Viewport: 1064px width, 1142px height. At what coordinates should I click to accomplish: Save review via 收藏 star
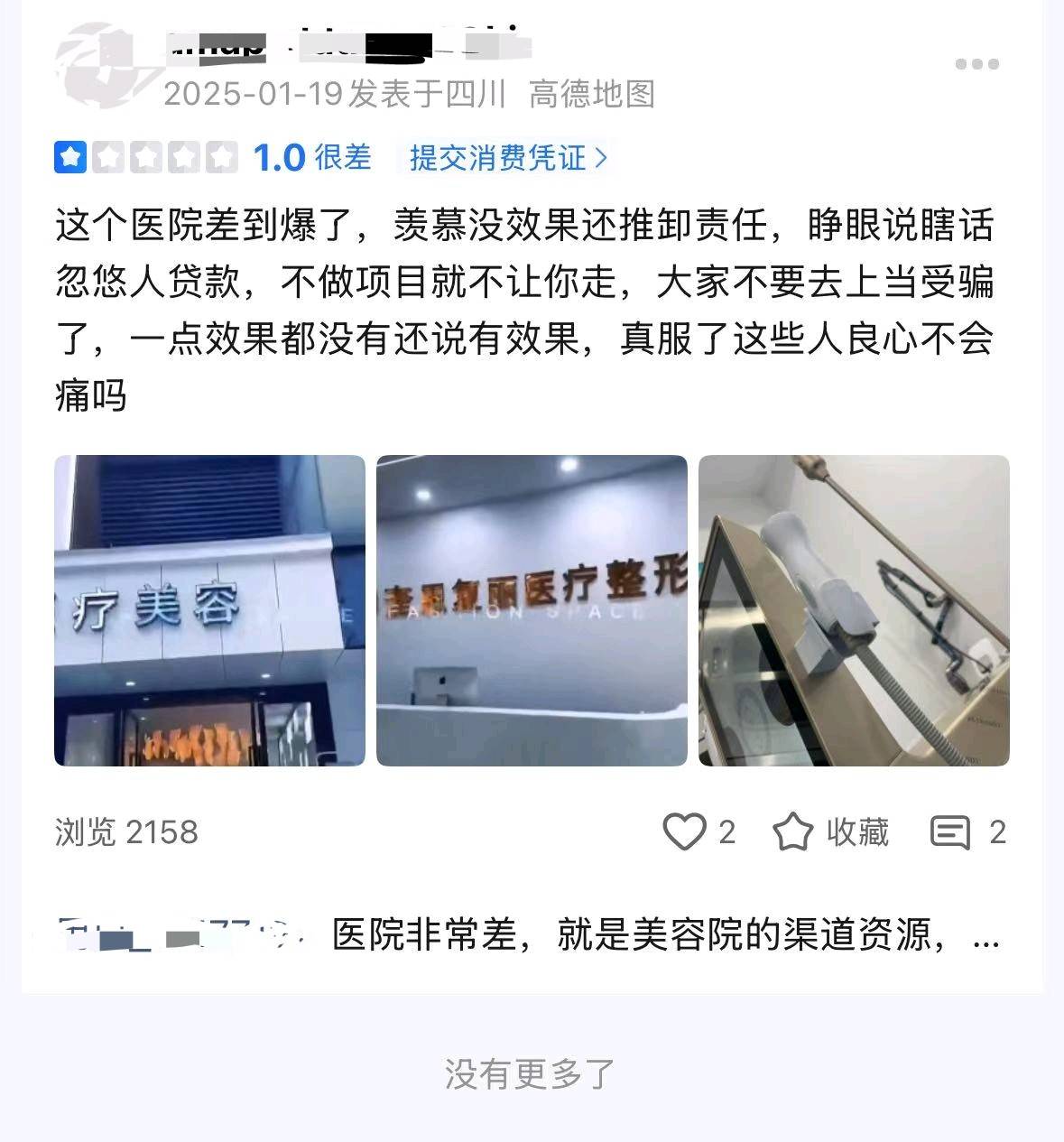792,831
